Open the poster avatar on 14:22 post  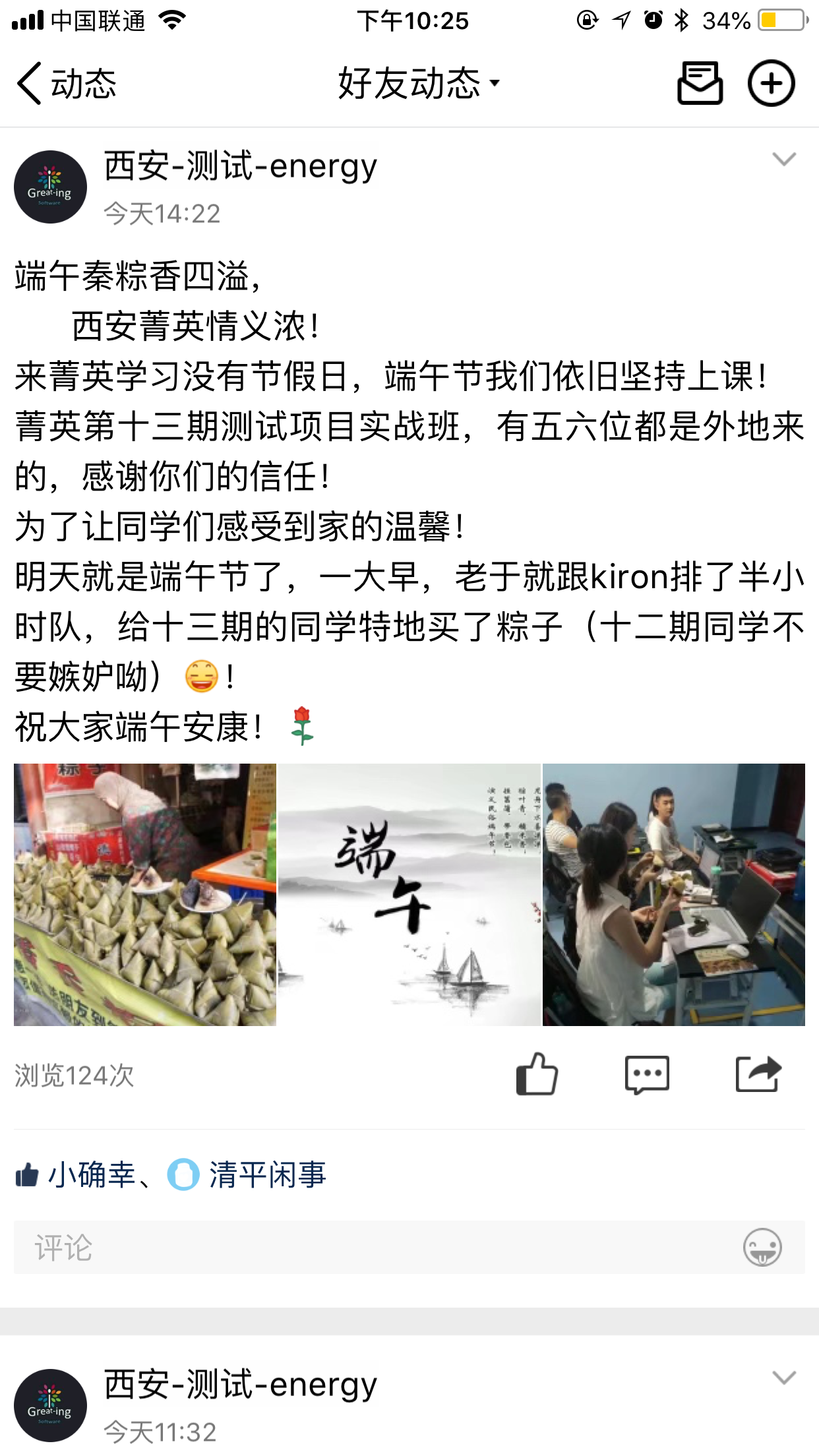point(50,187)
